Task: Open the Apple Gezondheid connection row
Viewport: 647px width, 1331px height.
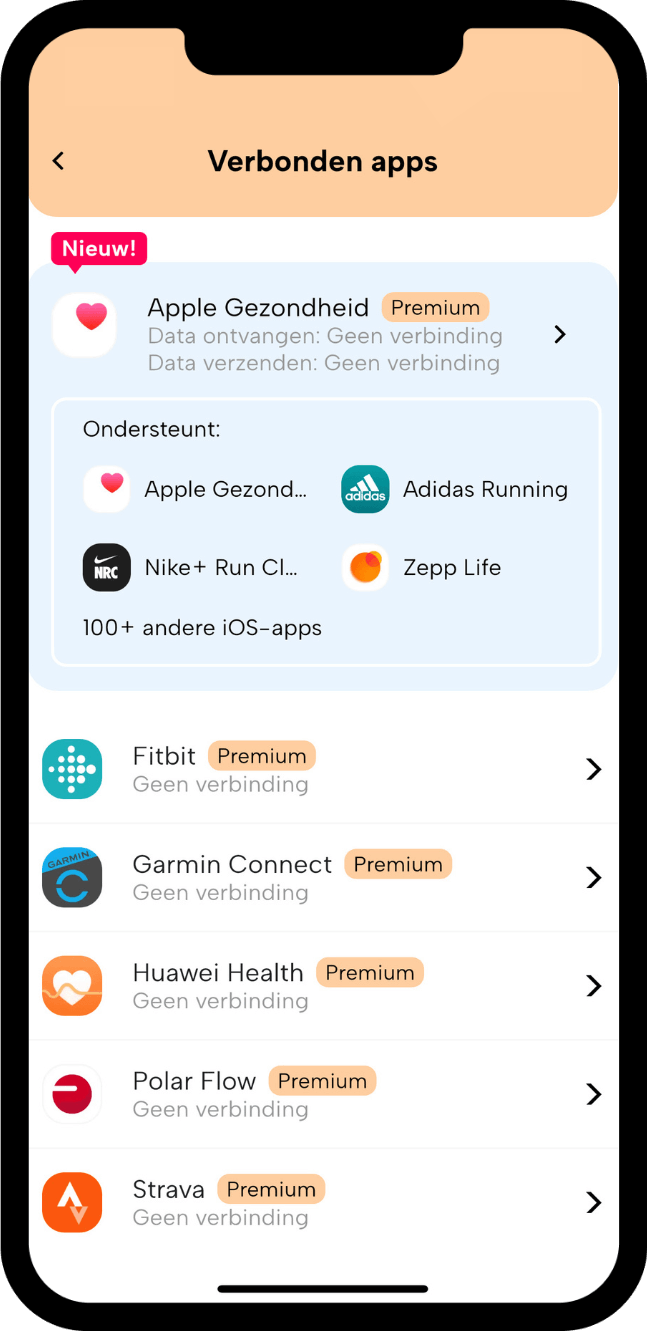Action: (x=323, y=334)
